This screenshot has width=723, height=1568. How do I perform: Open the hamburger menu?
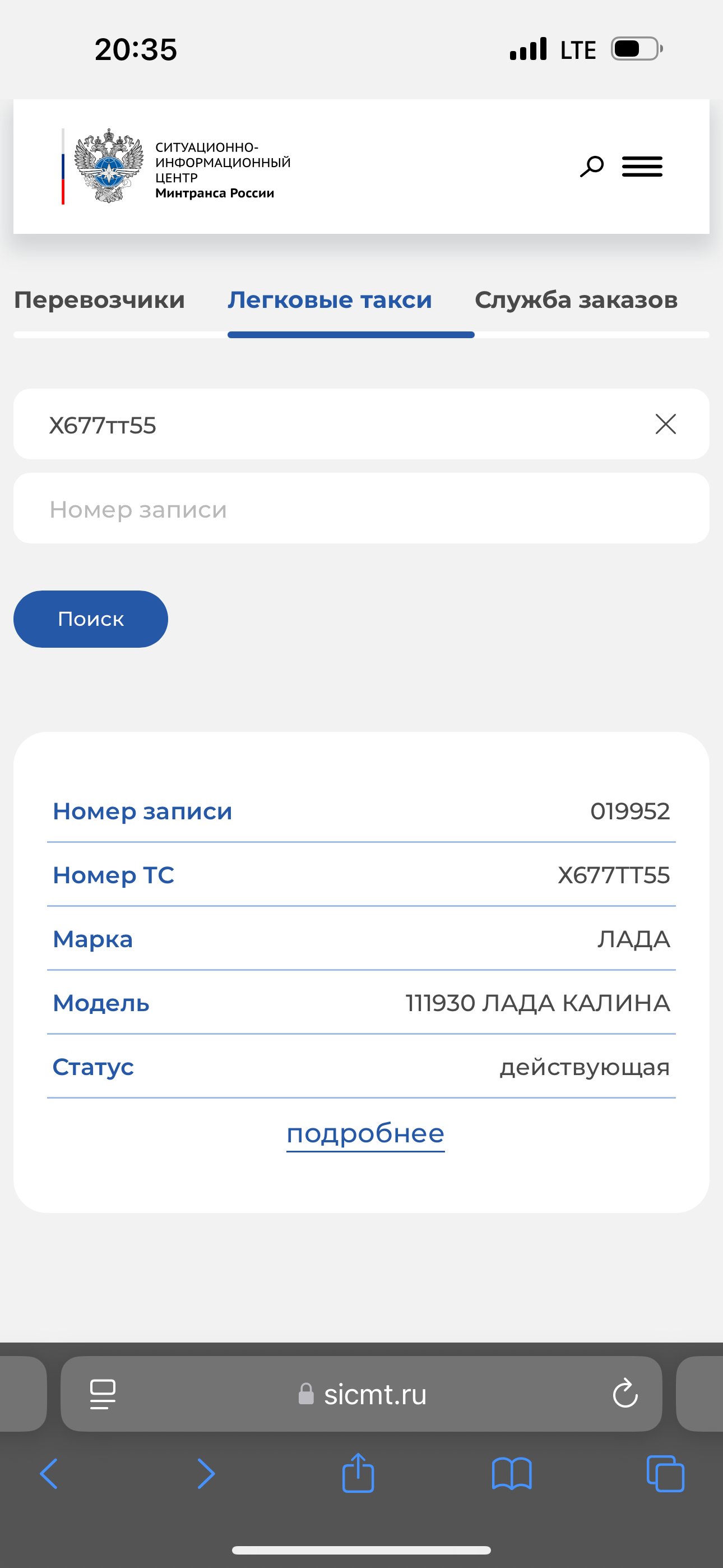click(642, 166)
